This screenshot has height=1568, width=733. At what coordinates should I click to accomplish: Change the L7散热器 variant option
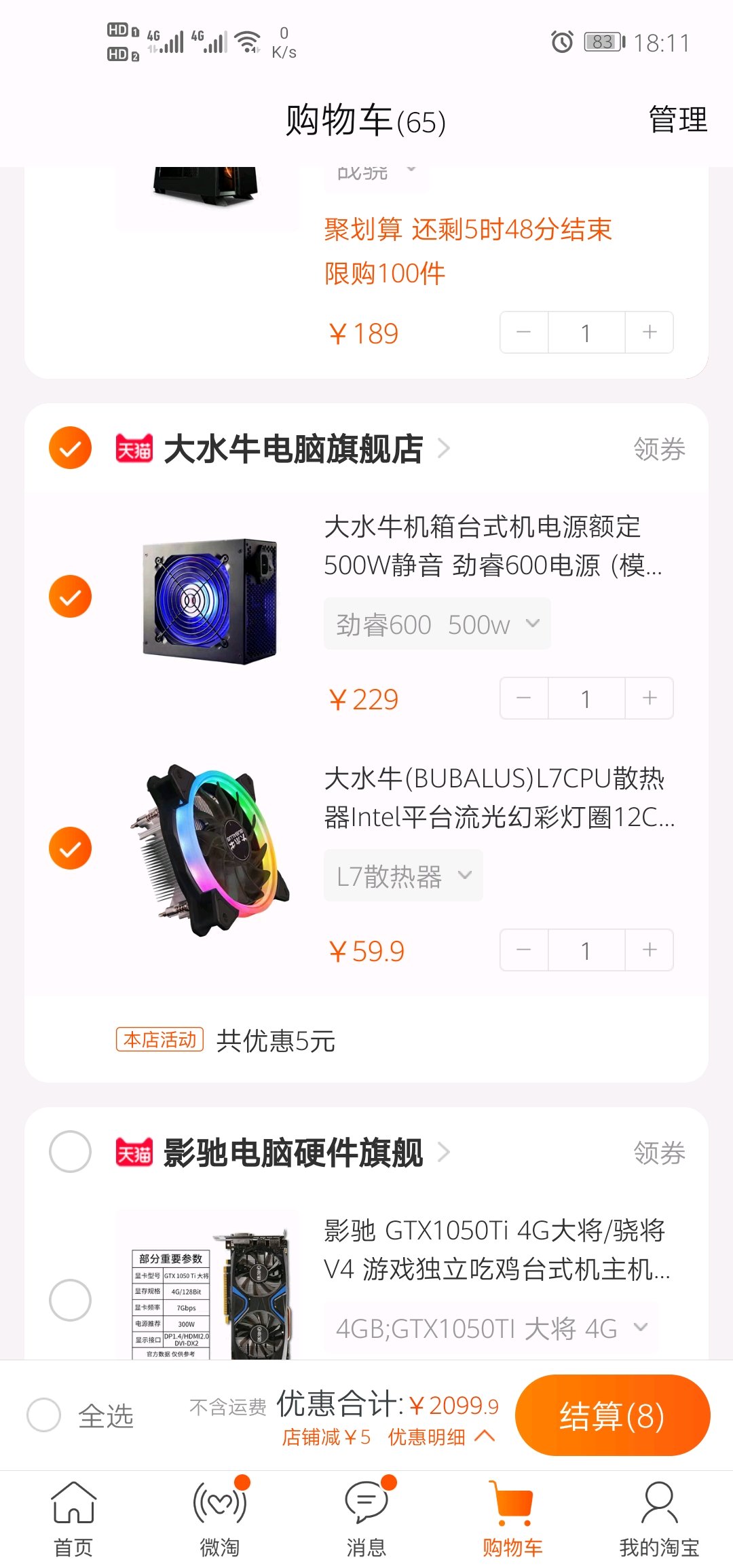coord(403,876)
